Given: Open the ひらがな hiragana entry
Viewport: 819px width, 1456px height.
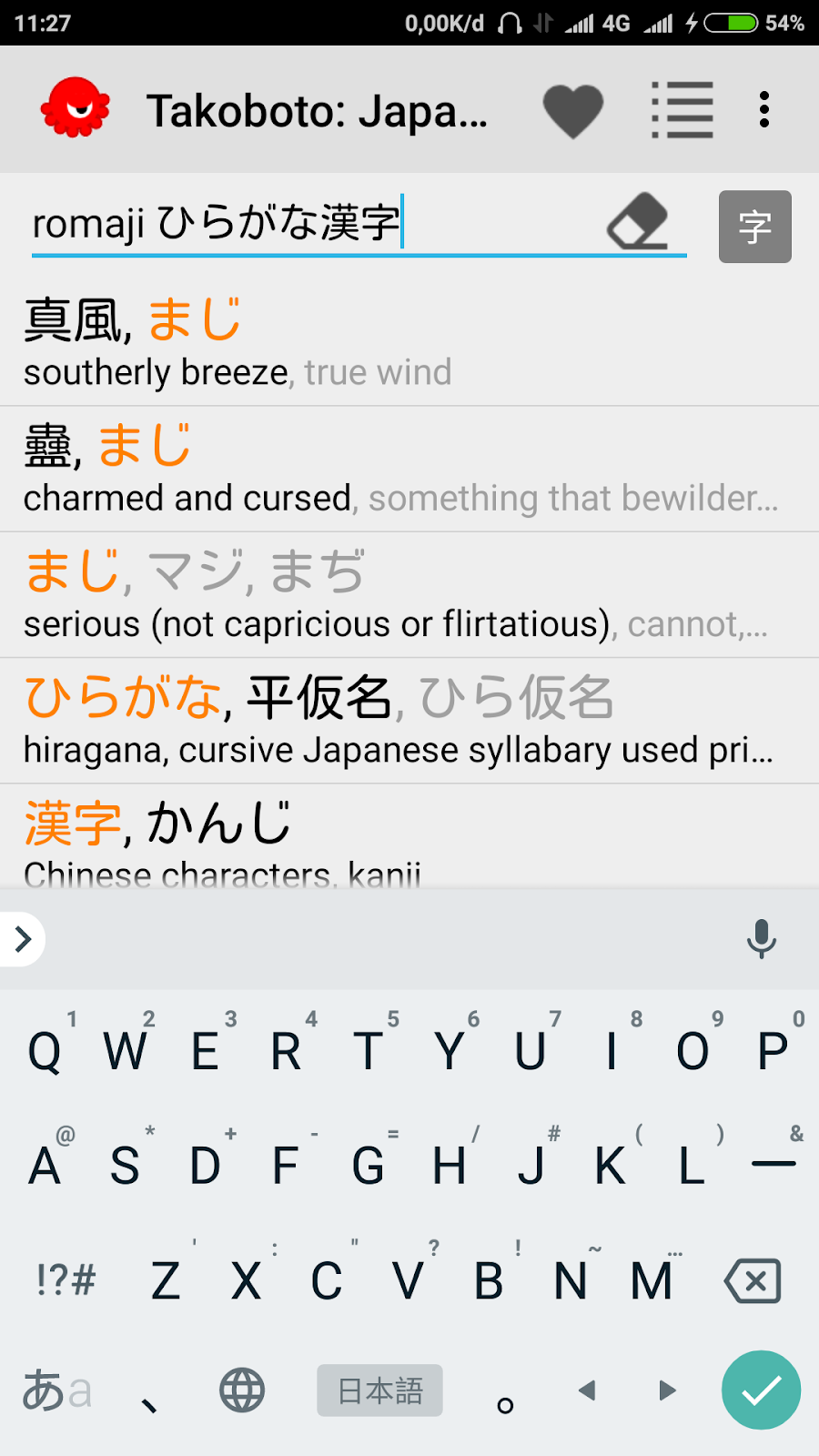Looking at the screenshot, I should point(409,721).
